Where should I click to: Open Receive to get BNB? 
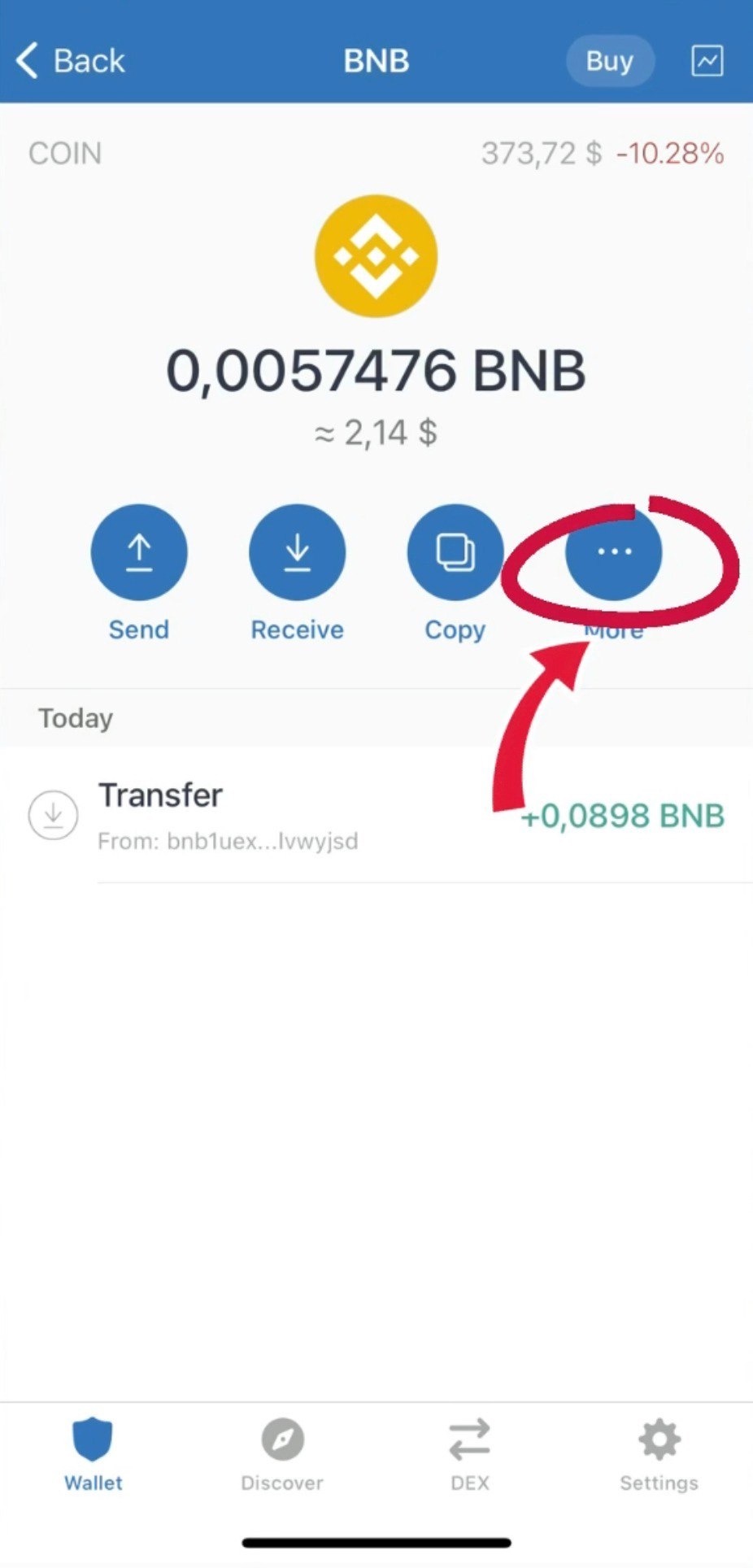pyautogui.click(x=297, y=553)
